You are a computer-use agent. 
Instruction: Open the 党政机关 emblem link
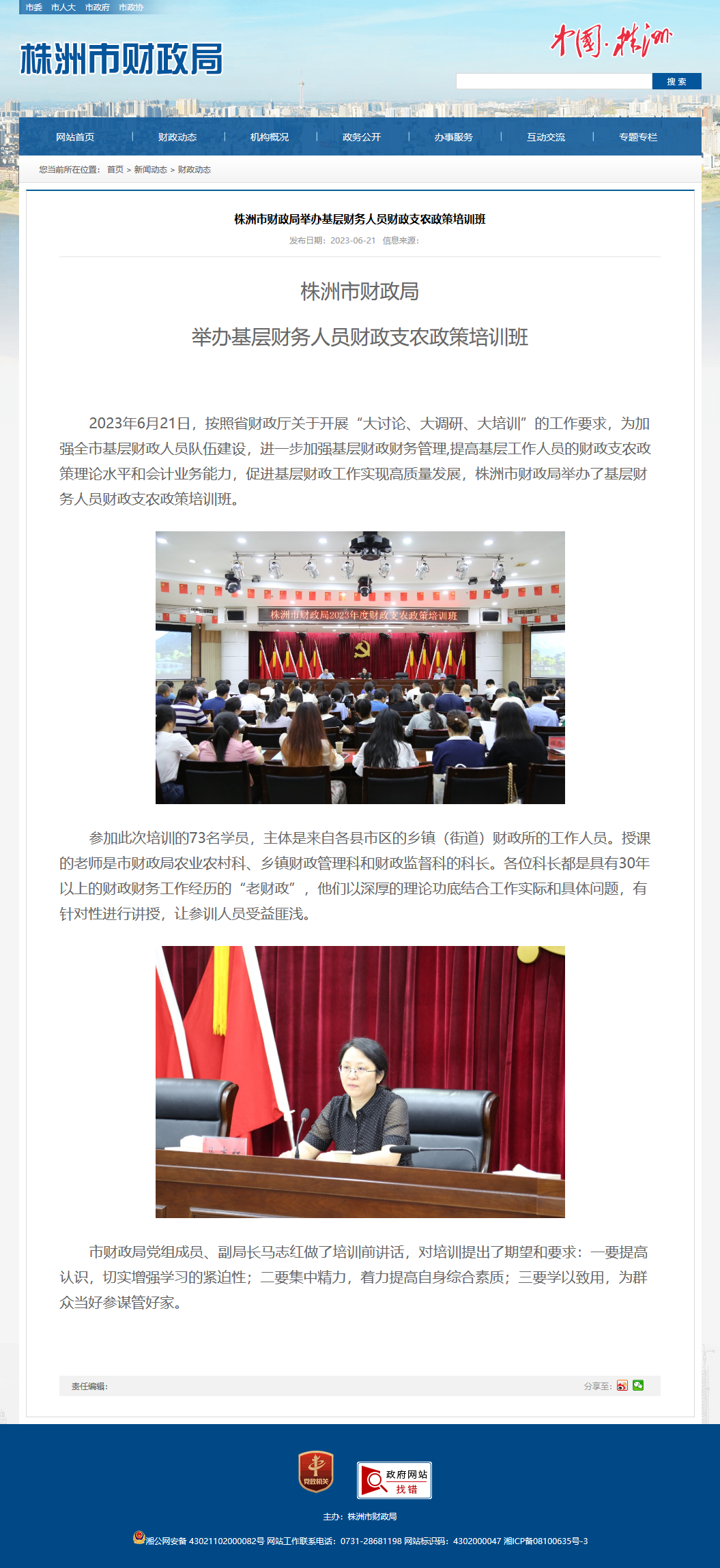pyautogui.click(x=316, y=1471)
